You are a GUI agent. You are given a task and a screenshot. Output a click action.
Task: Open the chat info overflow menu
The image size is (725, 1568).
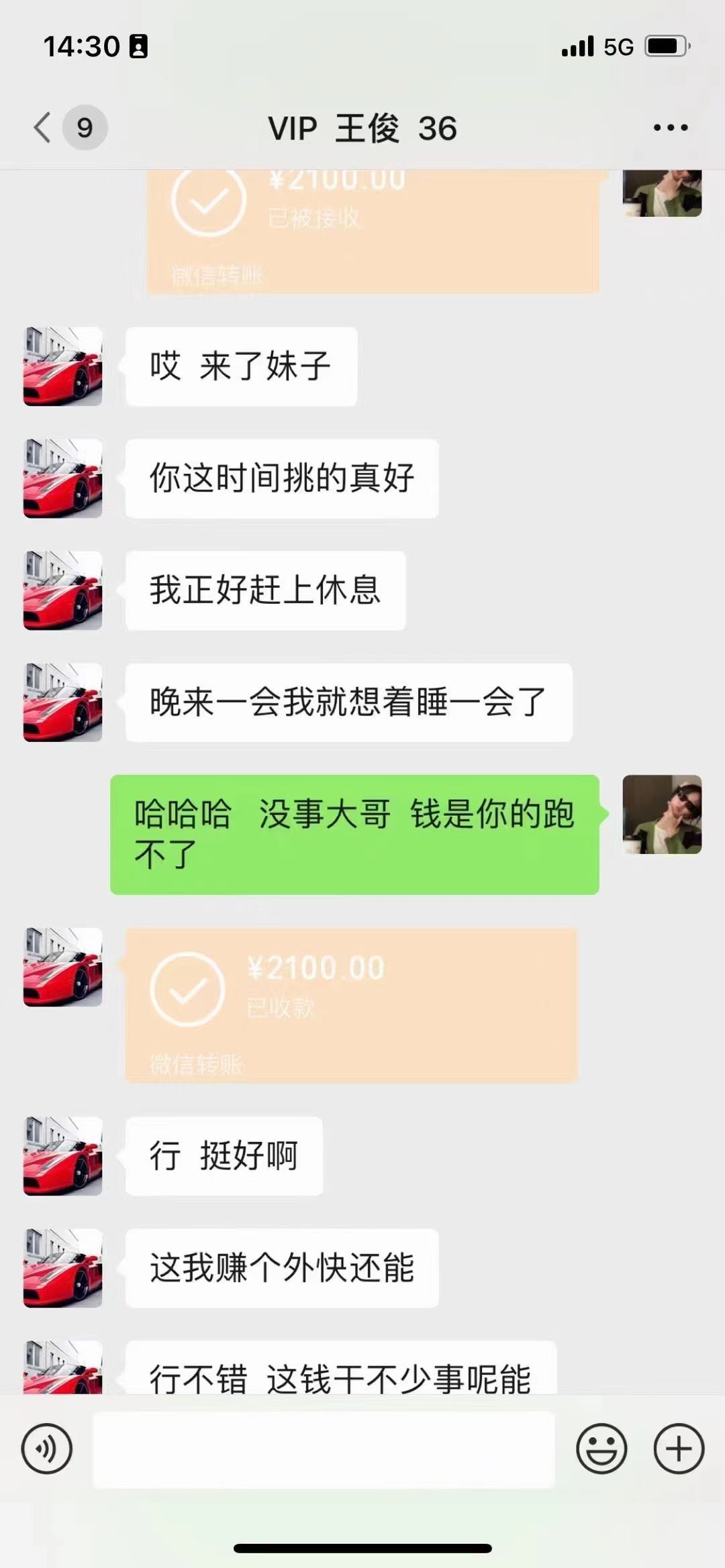tap(670, 127)
